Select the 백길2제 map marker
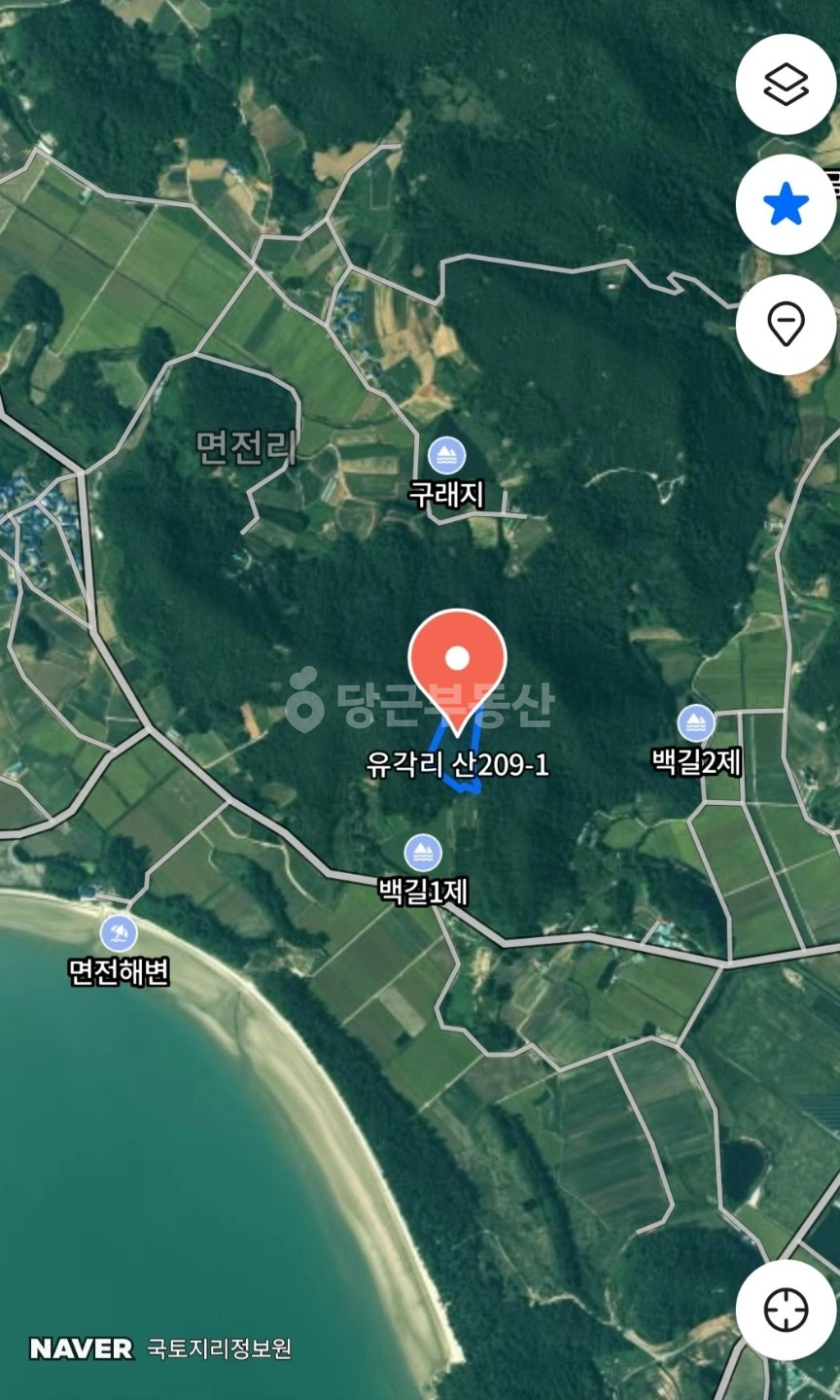Screen dimensions: 840x1400 pos(696,722)
